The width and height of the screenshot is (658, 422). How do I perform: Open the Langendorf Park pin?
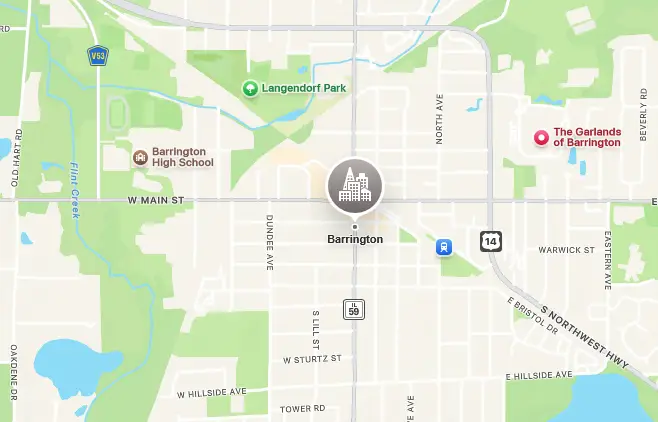(x=250, y=88)
